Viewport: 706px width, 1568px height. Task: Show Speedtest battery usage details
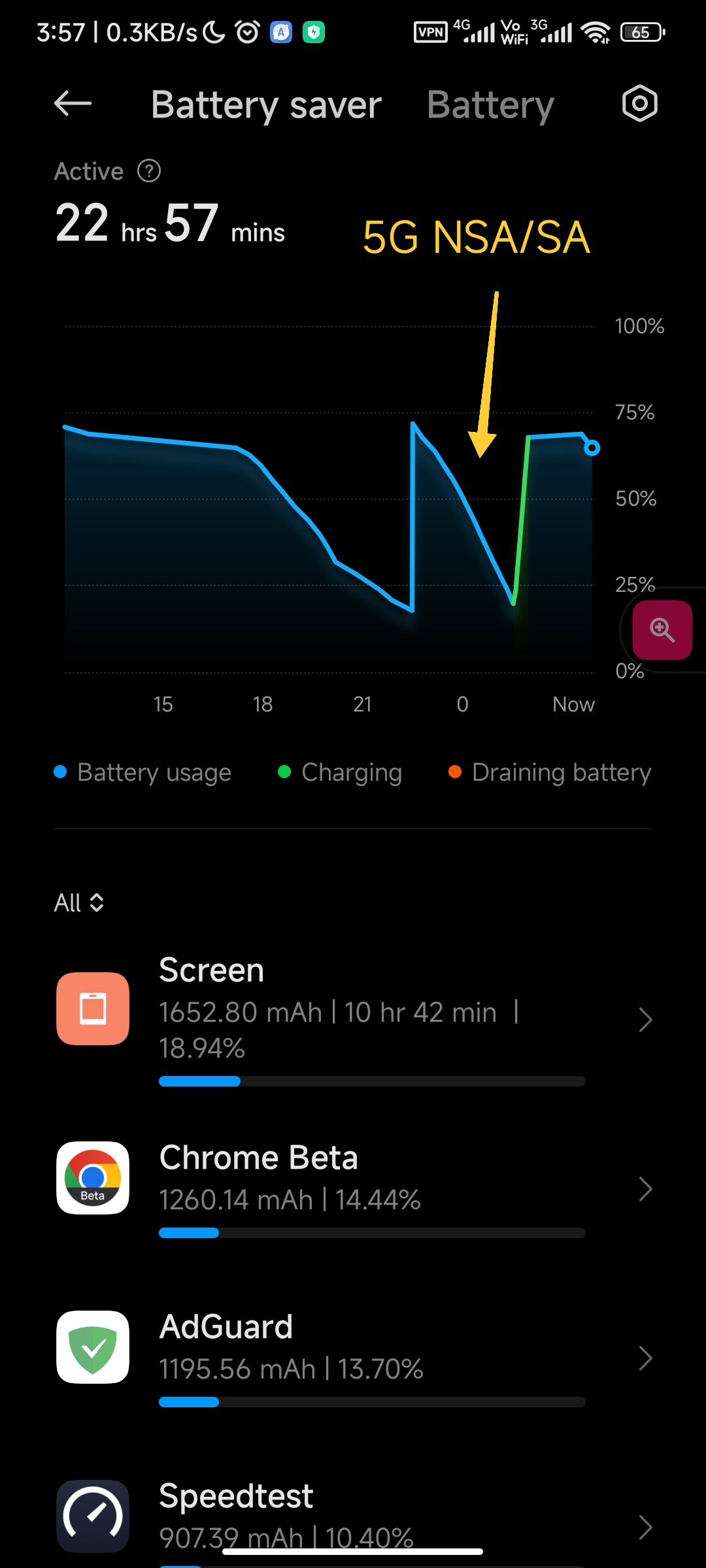pyautogui.click(x=353, y=1519)
